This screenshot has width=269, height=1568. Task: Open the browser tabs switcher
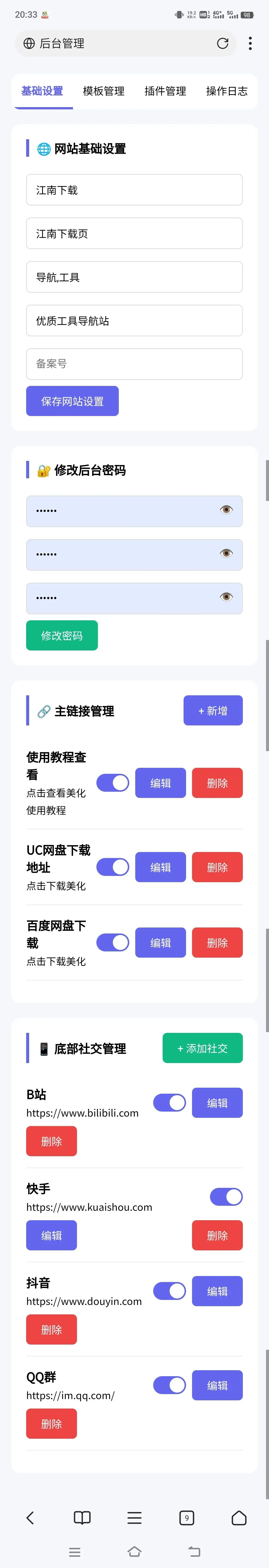pyautogui.click(x=187, y=1517)
